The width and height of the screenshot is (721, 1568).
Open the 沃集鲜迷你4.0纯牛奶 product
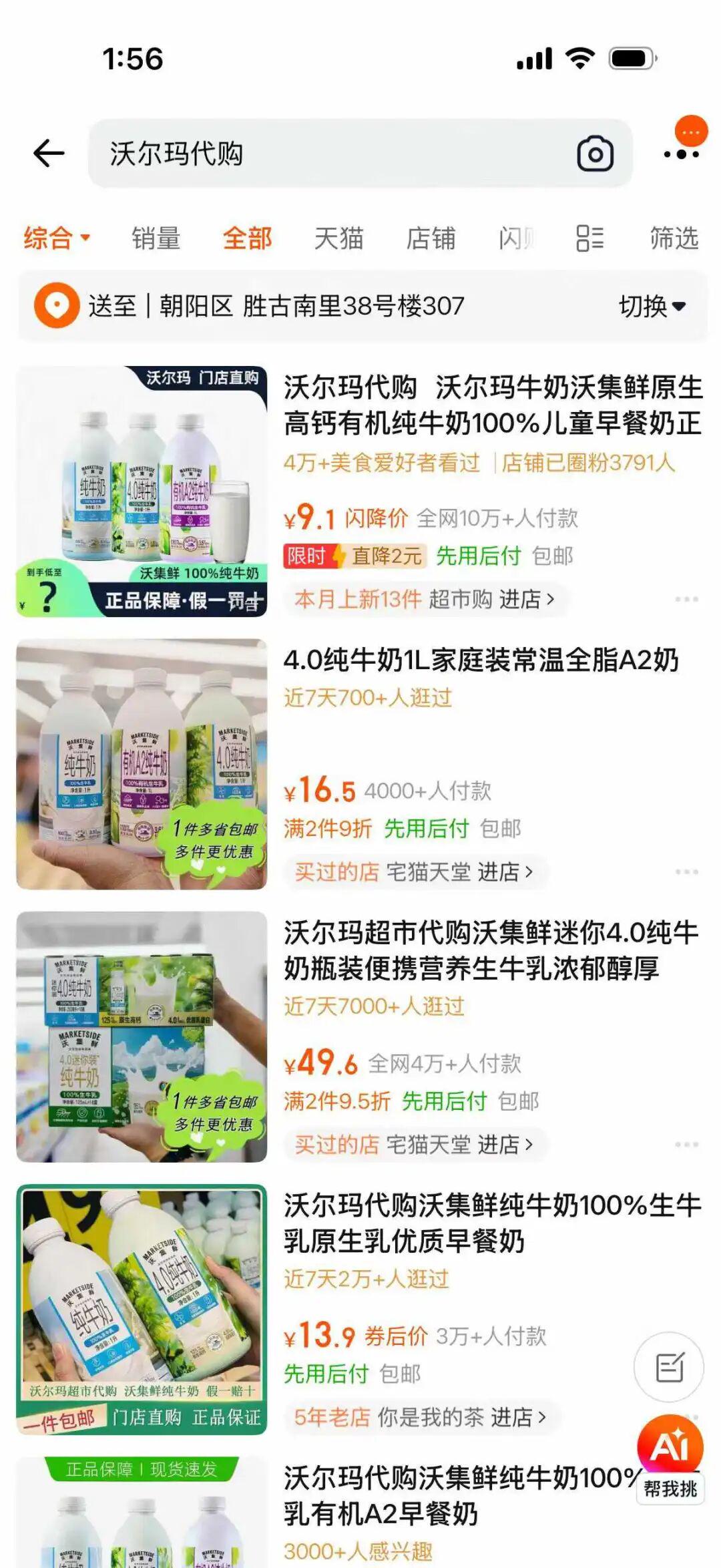click(x=491, y=950)
